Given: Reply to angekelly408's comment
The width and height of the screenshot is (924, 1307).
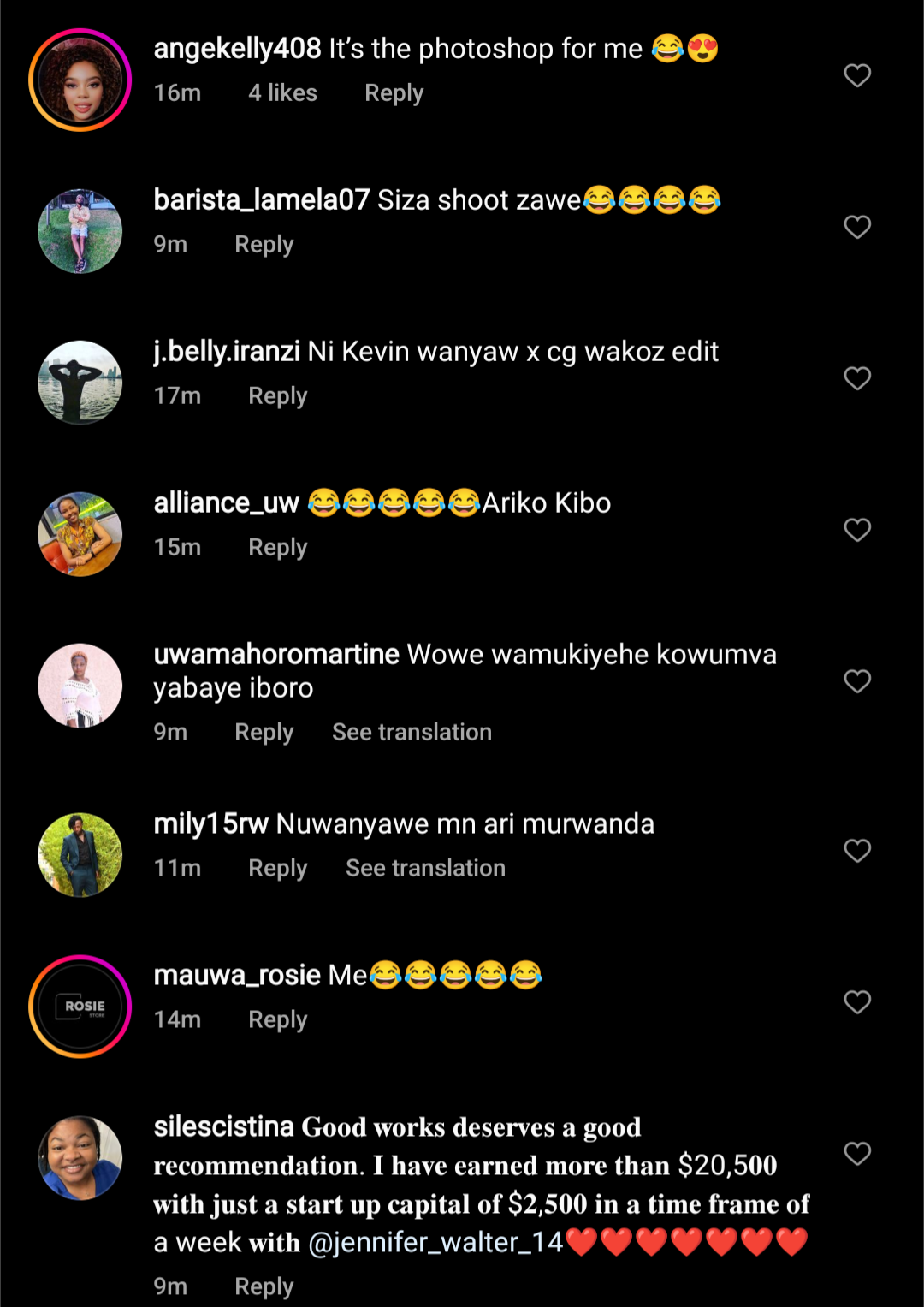Looking at the screenshot, I should click(x=394, y=93).
